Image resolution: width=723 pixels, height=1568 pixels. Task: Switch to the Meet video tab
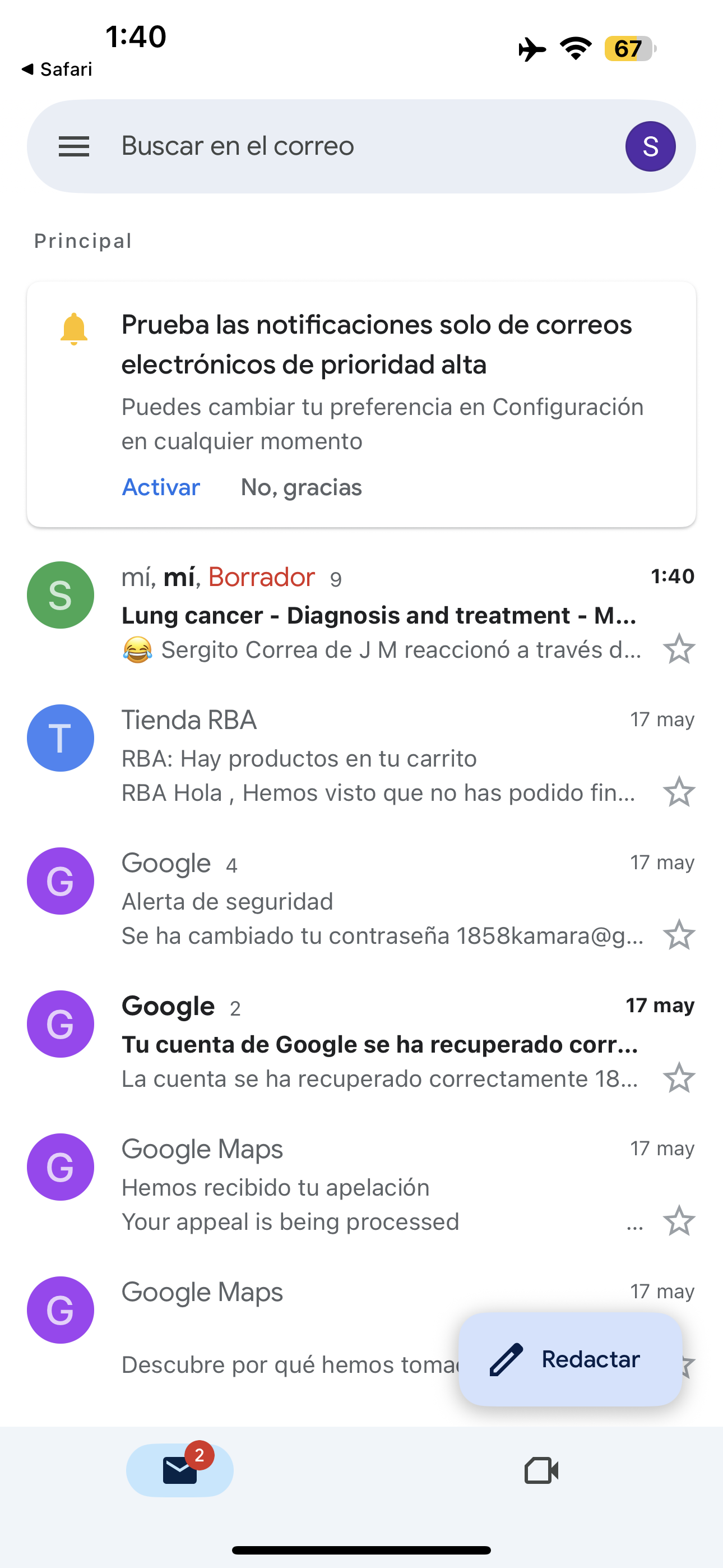tap(541, 1470)
